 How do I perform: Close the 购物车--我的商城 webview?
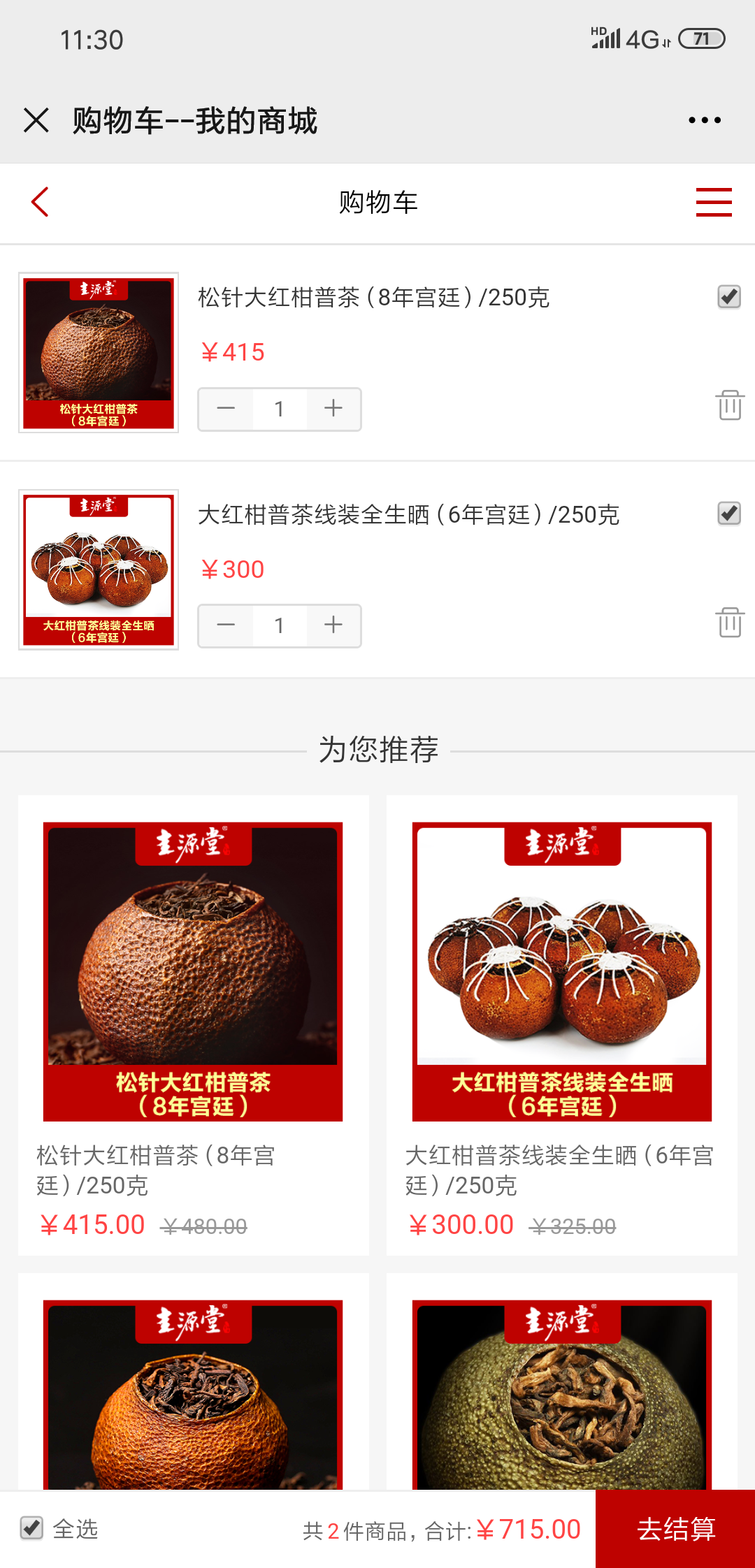36,120
